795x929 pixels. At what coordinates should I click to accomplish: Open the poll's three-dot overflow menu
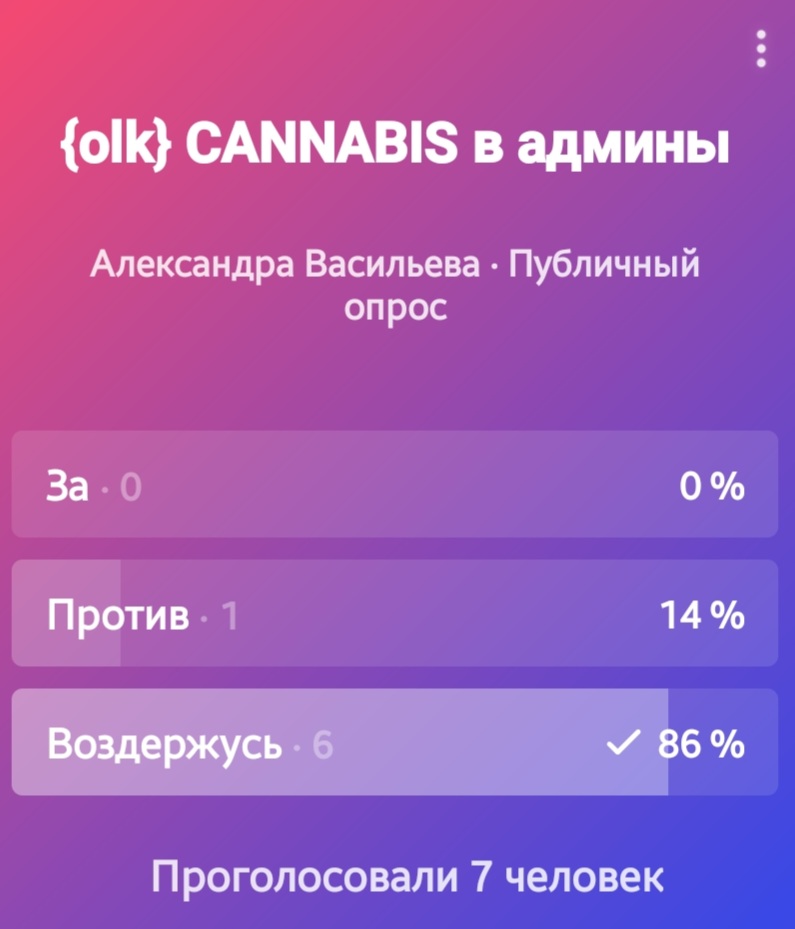pyautogui.click(x=761, y=49)
